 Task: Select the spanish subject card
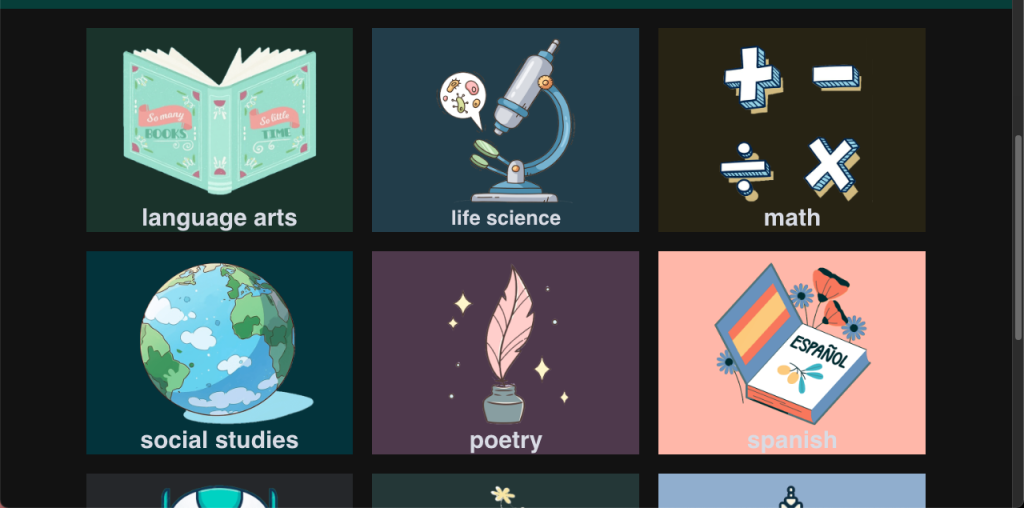pyautogui.click(x=791, y=352)
